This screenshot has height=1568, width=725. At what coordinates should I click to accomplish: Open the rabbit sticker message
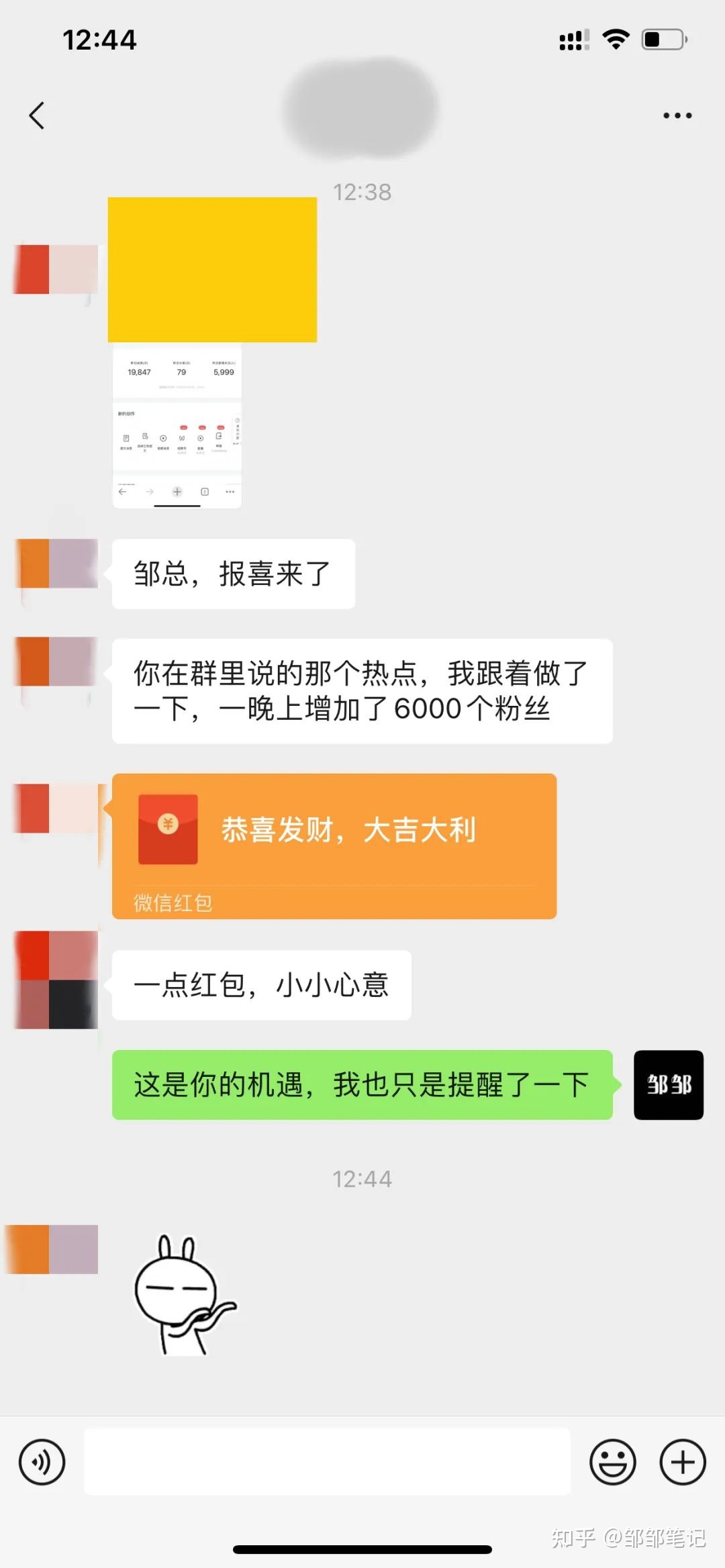183,1295
